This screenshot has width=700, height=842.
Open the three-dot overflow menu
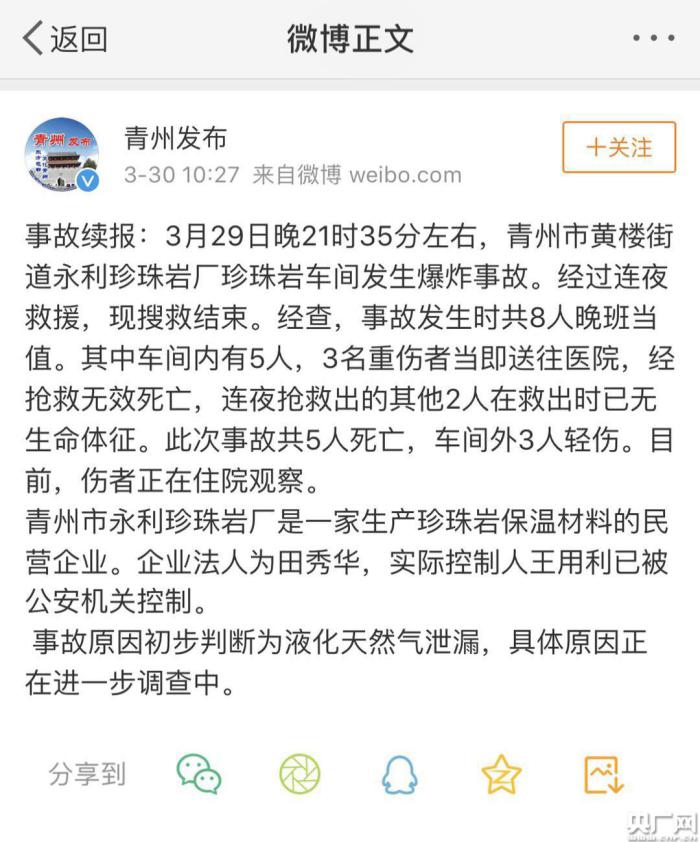(654, 39)
